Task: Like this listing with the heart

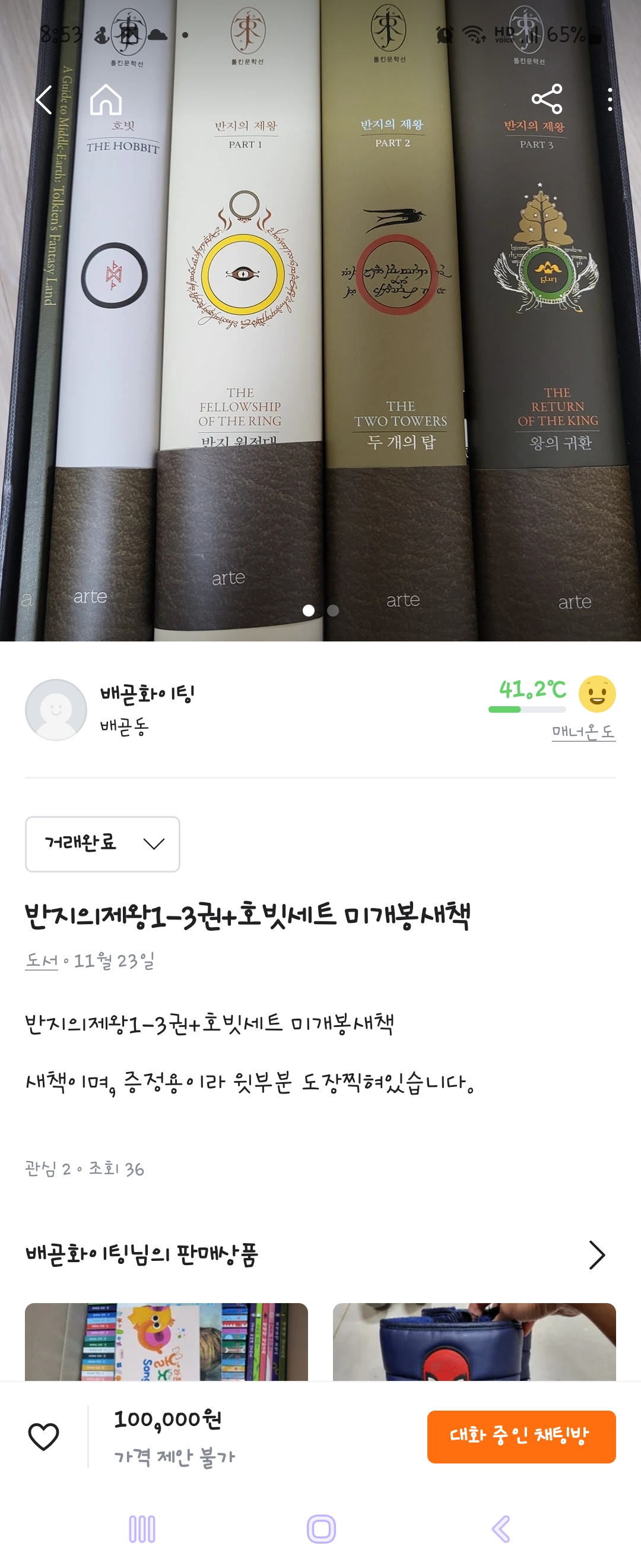Action: pos(44,1437)
